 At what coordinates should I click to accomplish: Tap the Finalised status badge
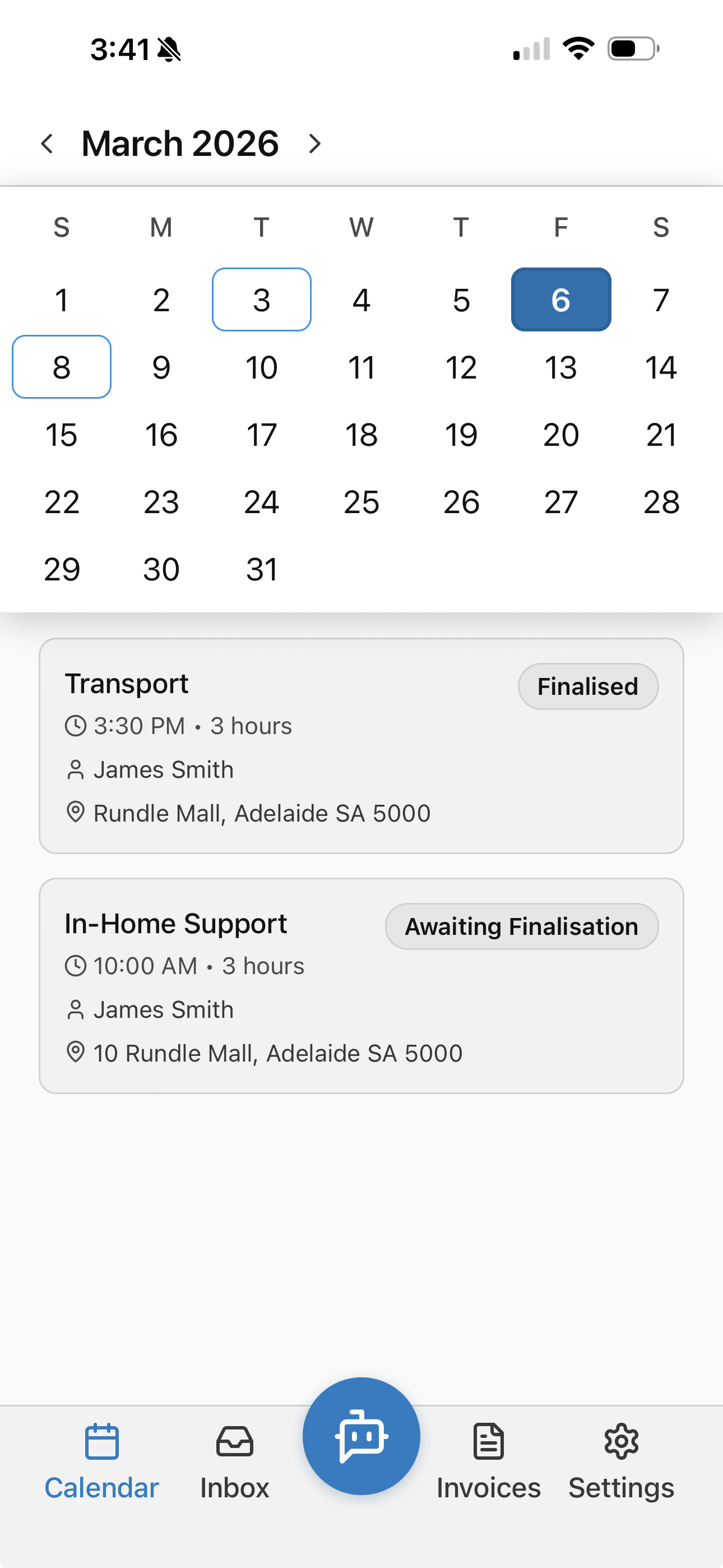coord(587,686)
